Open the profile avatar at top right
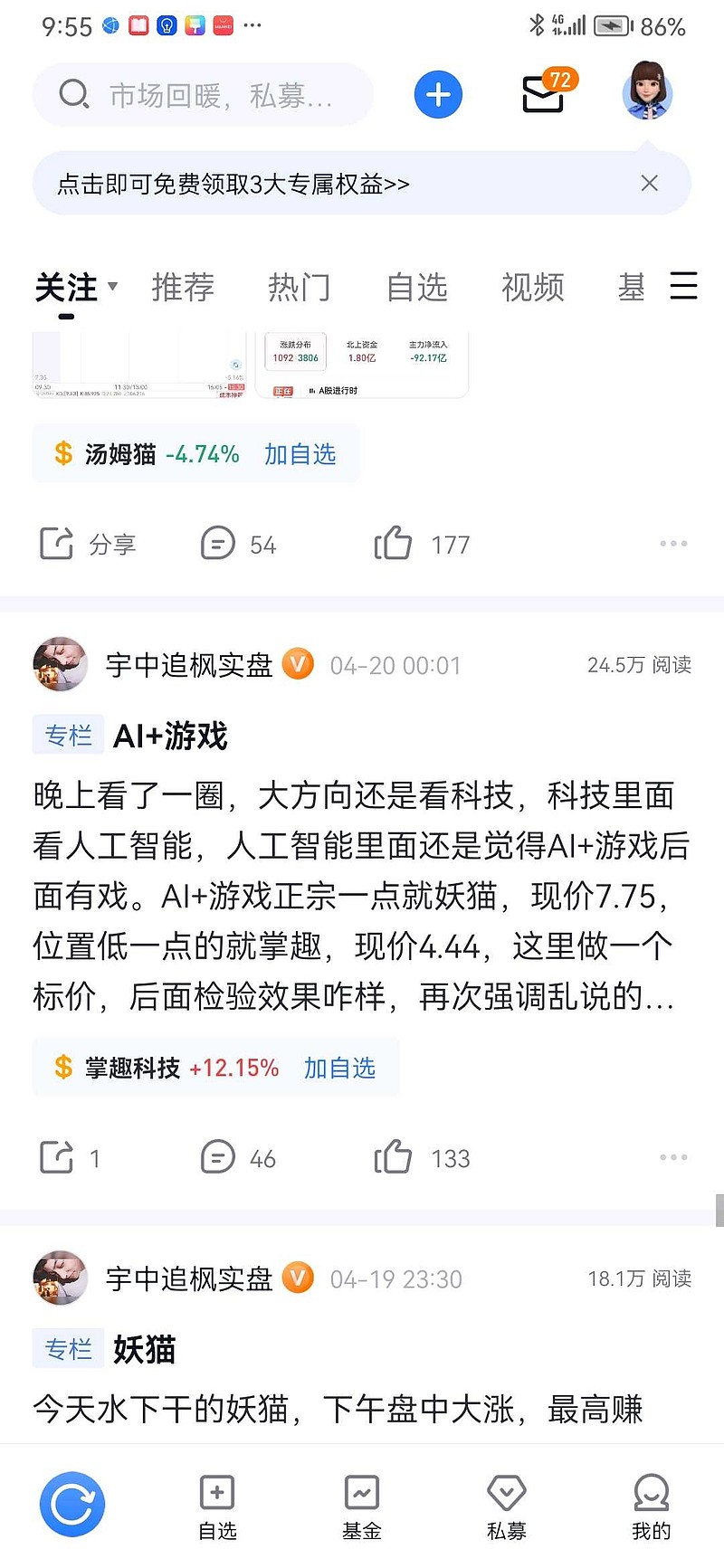The image size is (724, 1568). (x=647, y=91)
